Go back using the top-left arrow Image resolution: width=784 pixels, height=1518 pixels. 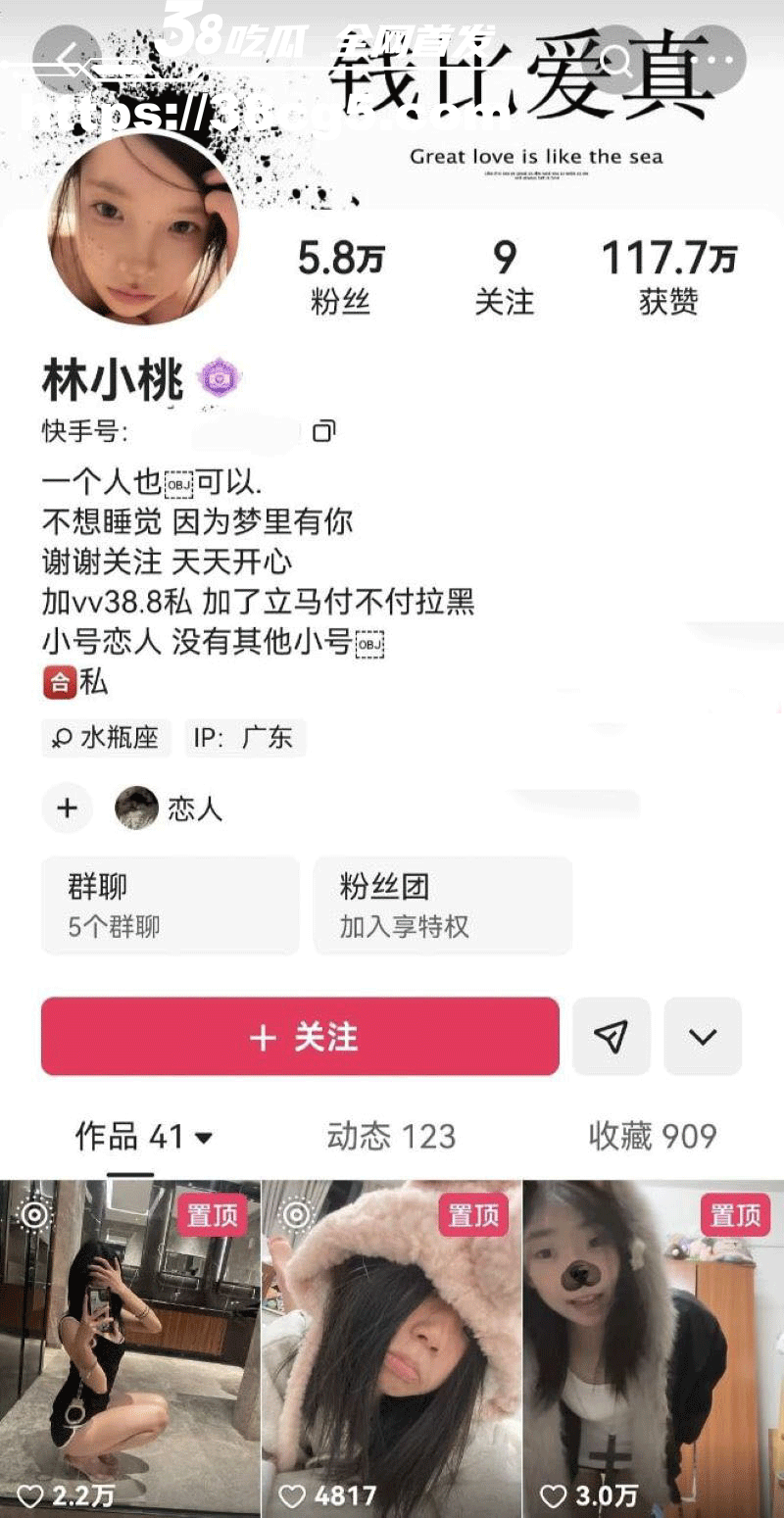pyautogui.click(x=67, y=61)
